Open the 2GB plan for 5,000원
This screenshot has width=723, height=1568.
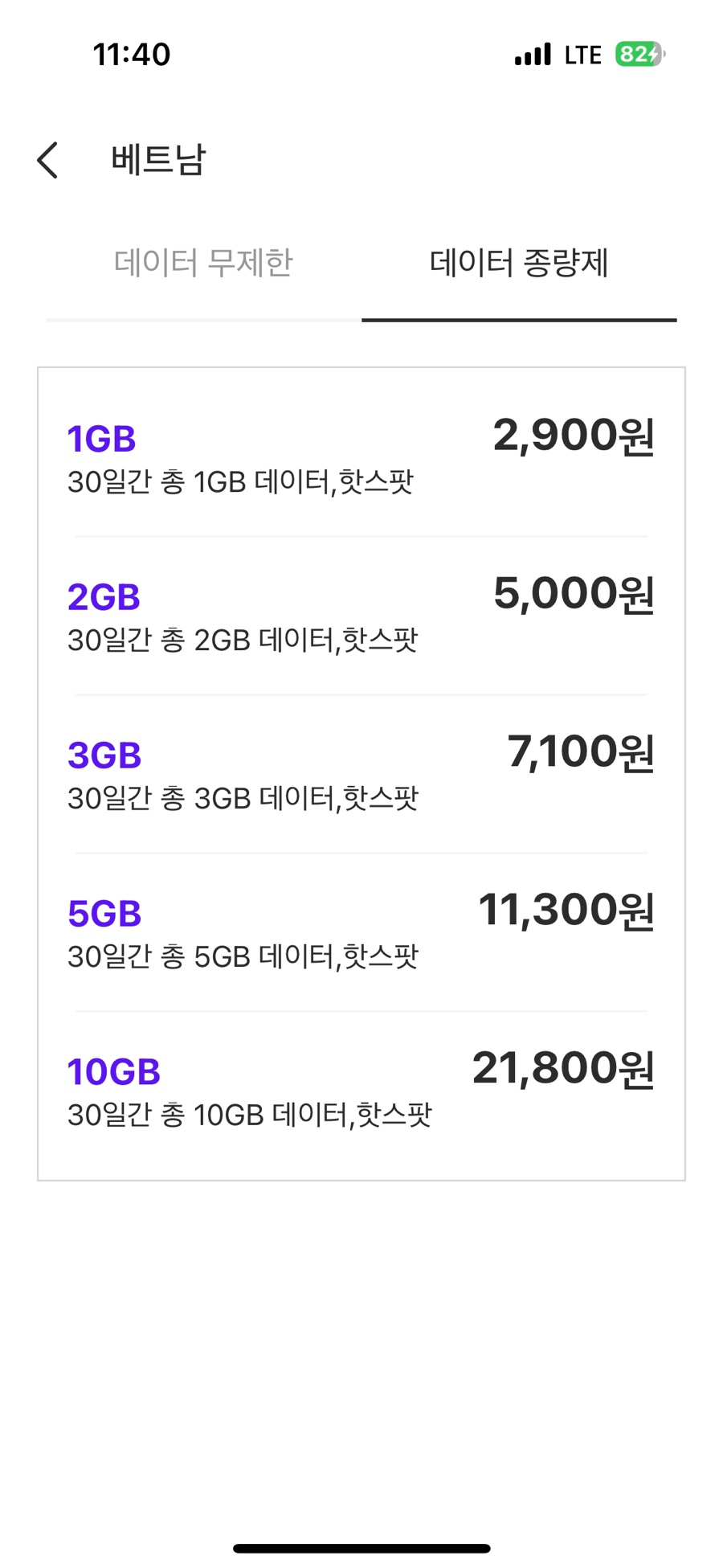(361, 616)
